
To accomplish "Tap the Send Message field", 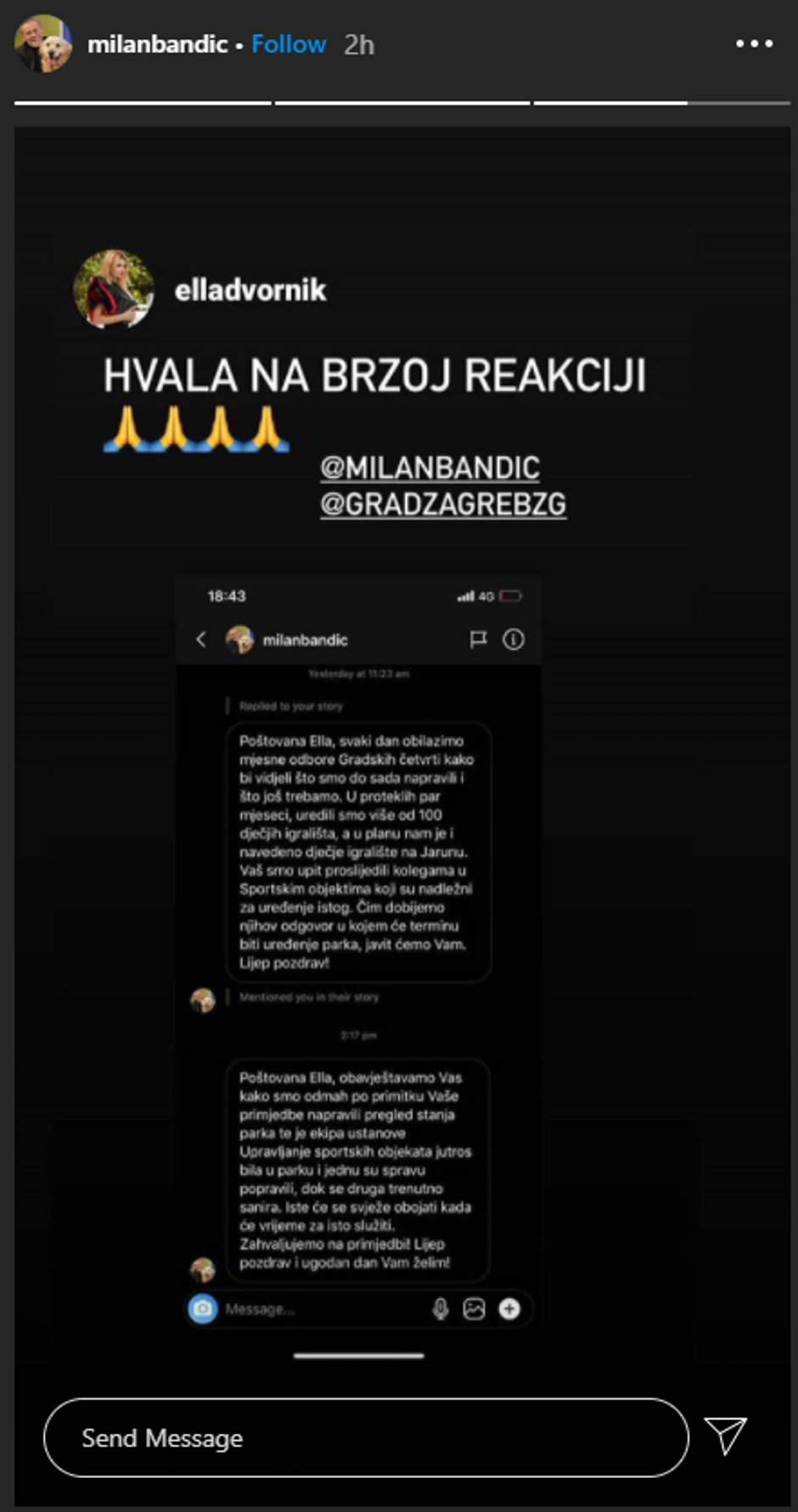I will coord(365,1438).
